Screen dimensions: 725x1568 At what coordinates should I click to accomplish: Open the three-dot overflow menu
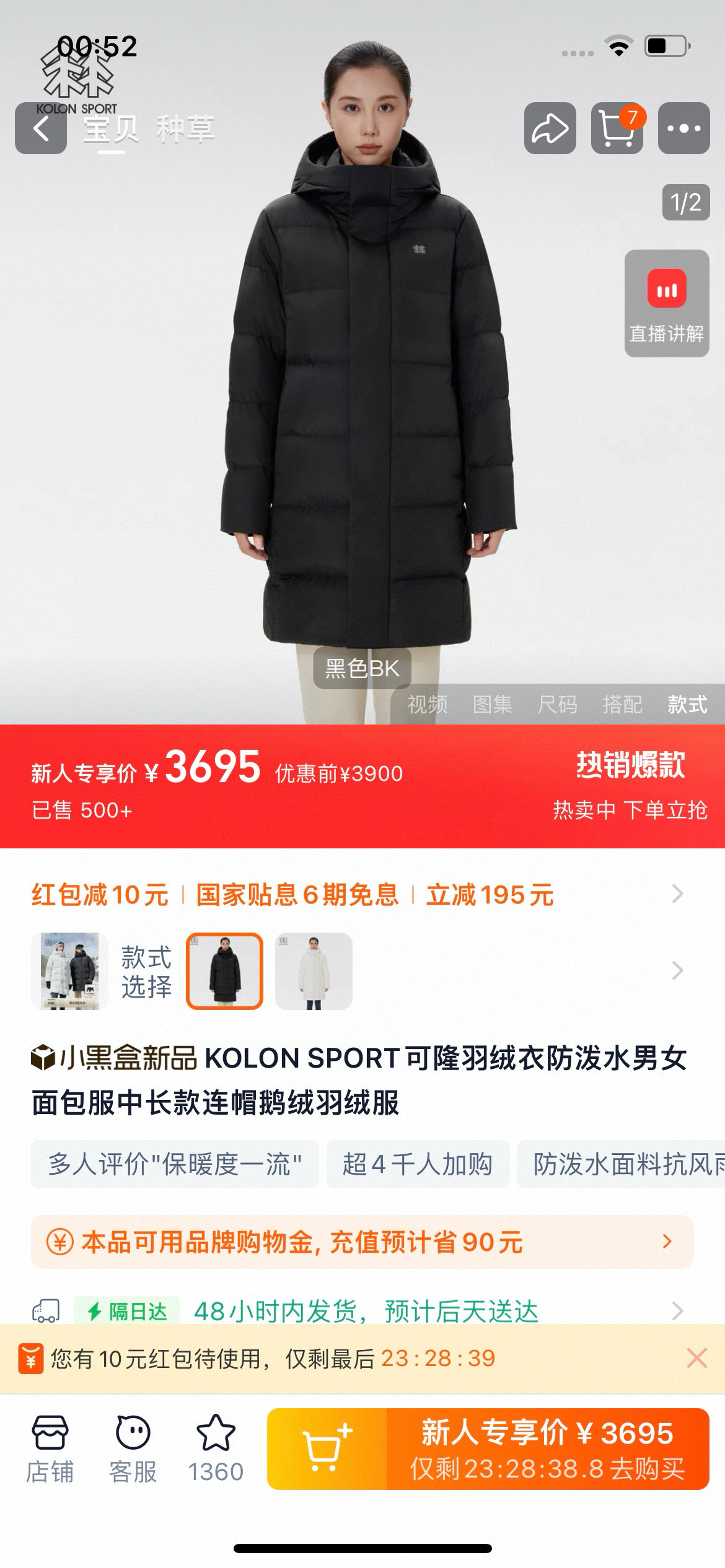tap(683, 129)
